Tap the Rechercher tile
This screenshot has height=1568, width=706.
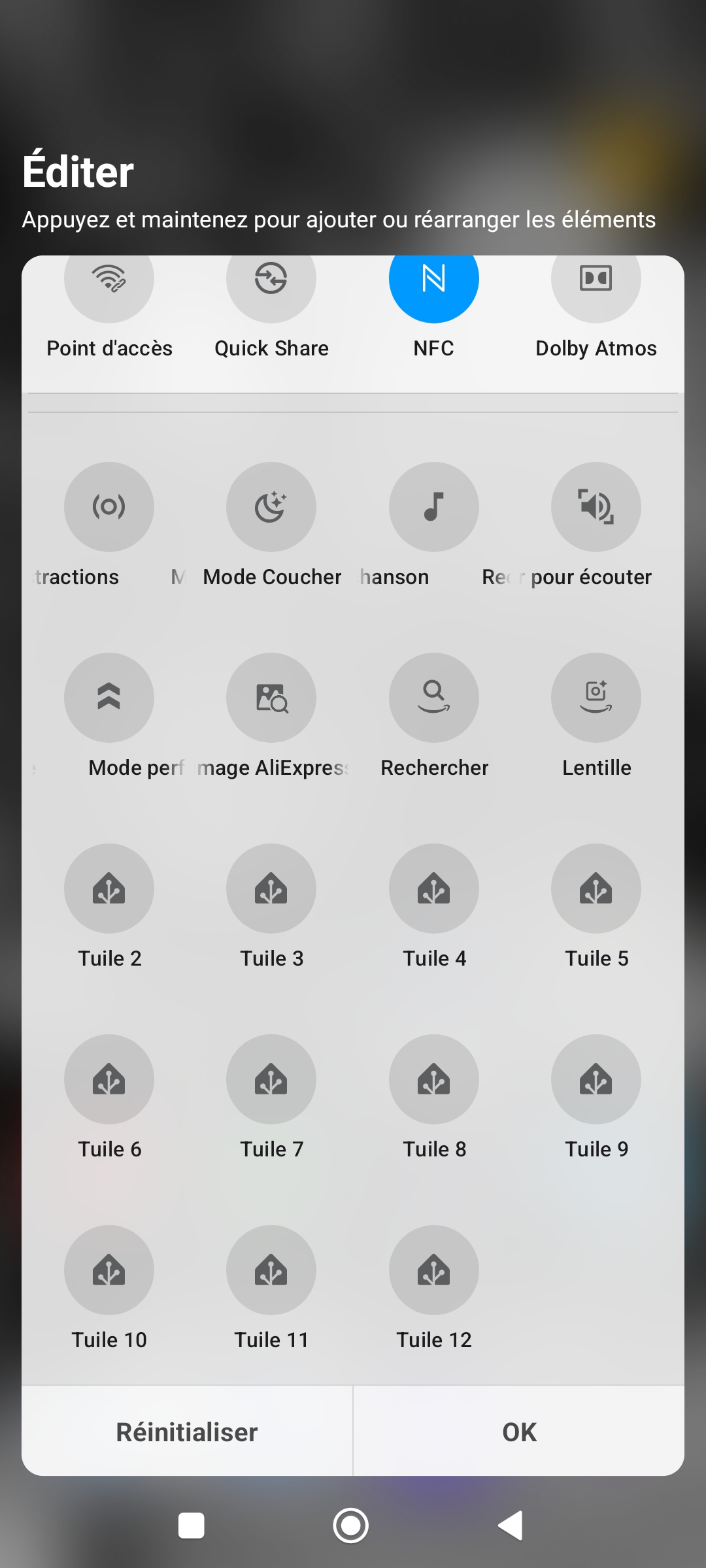(433, 698)
